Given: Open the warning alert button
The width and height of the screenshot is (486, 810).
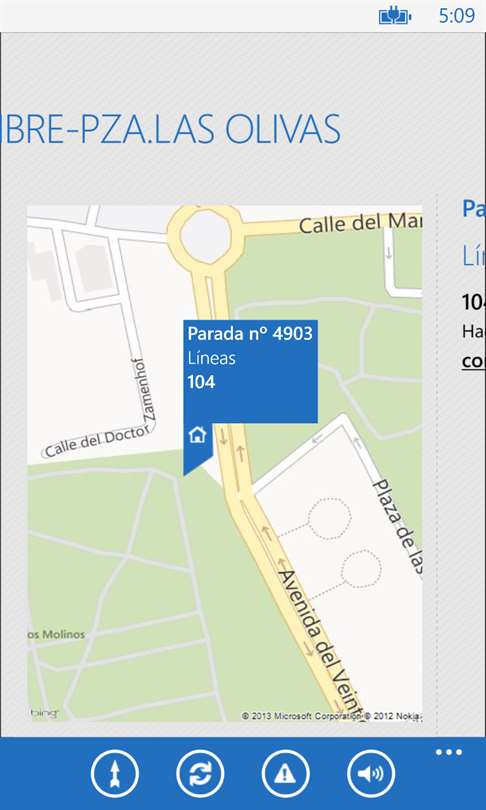Looking at the screenshot, I should pyautogui.click(x=286, y=774).
